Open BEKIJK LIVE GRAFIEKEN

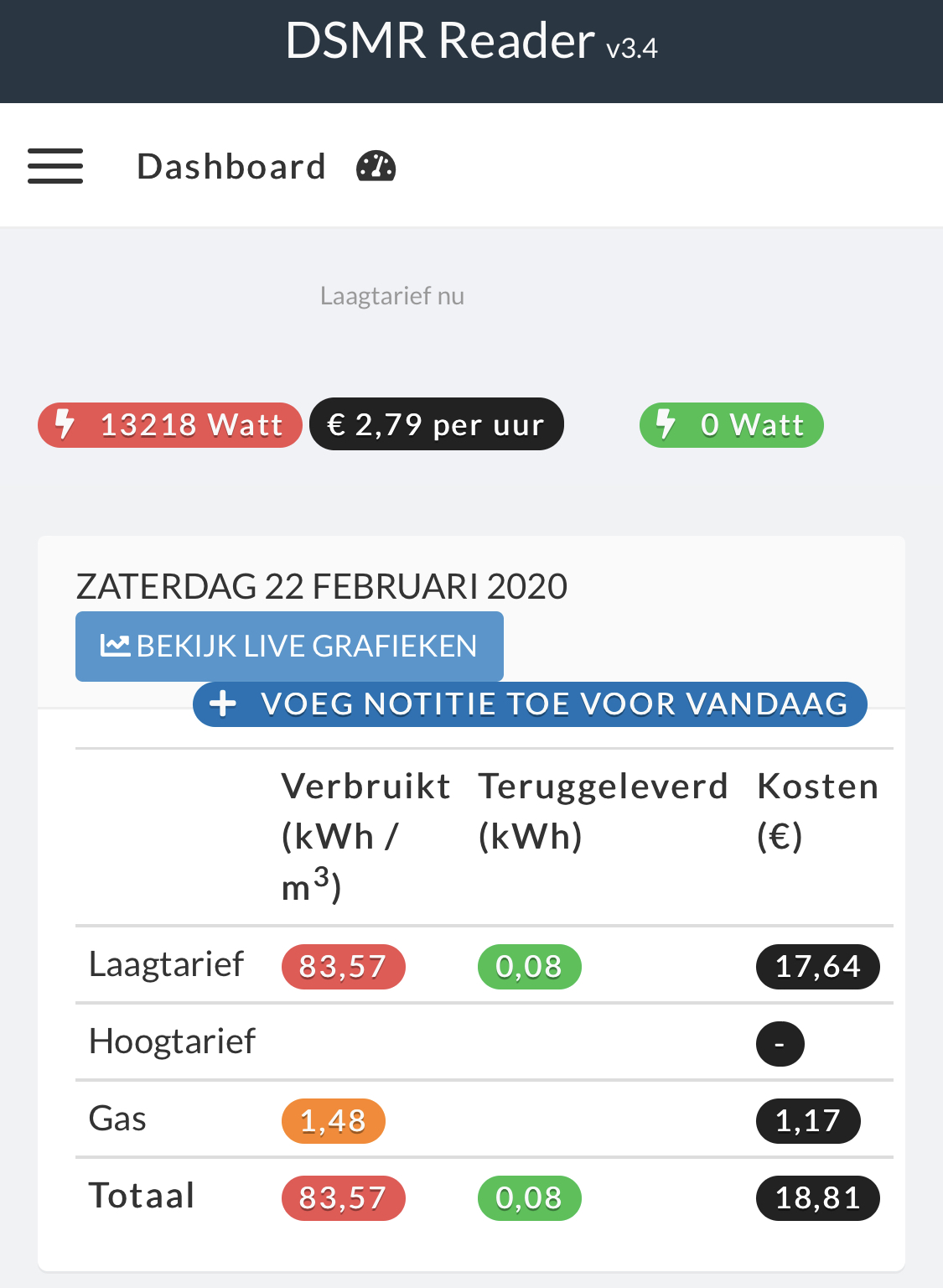(289, 645)
